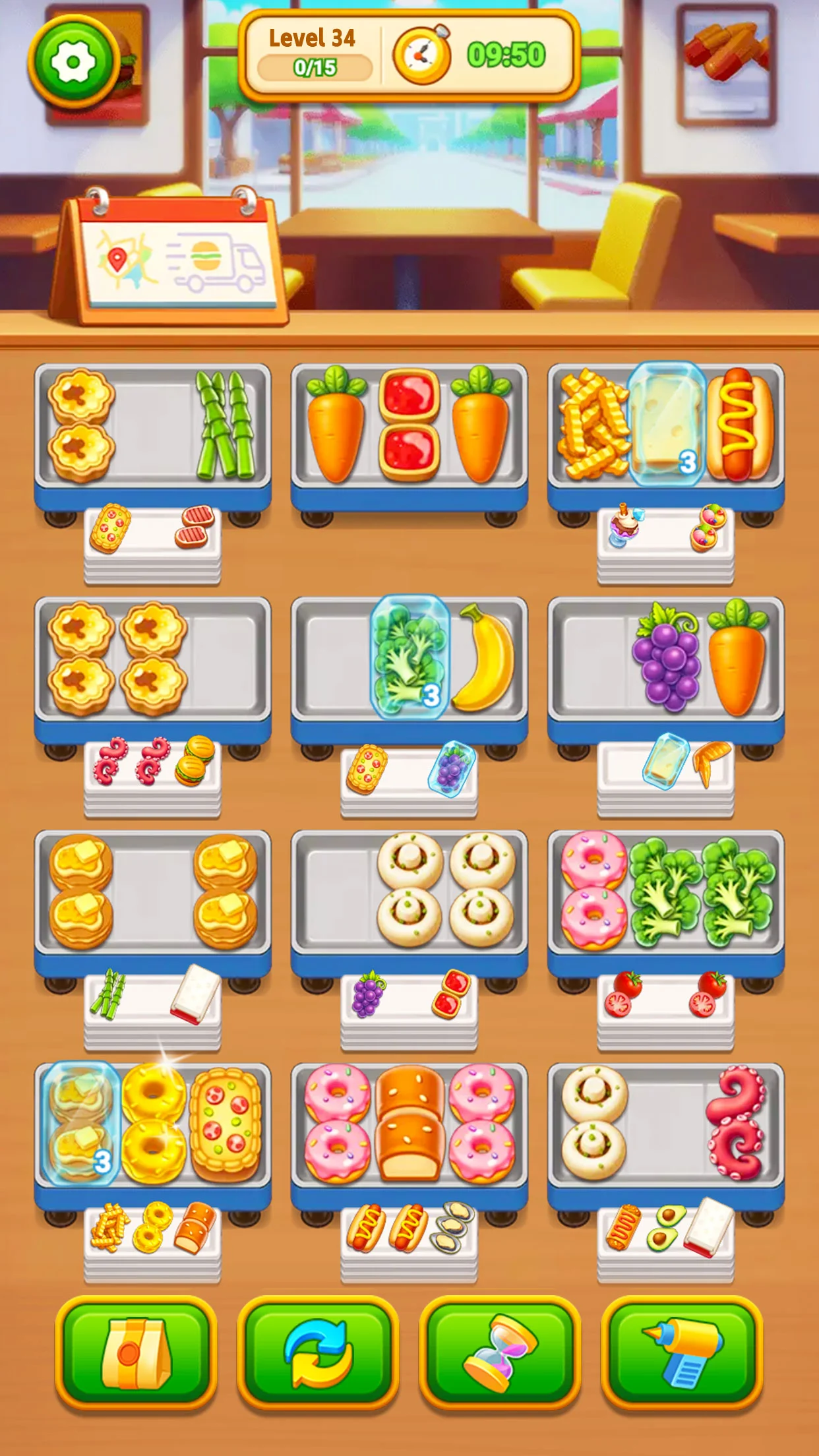Open the settings gear
This screenshot has width=819, height=1456.
point(73,61)
